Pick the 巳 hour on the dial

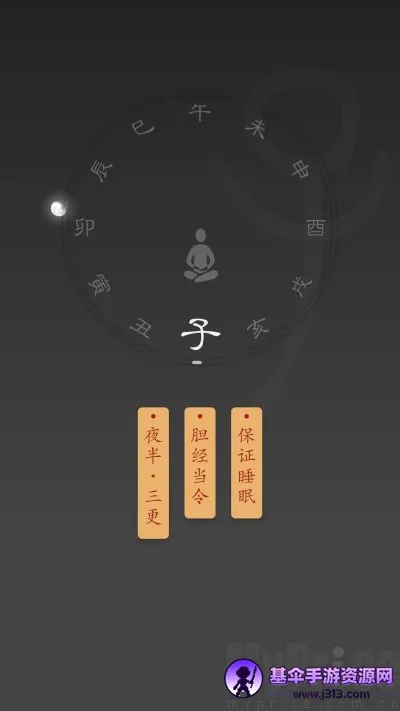143,128
